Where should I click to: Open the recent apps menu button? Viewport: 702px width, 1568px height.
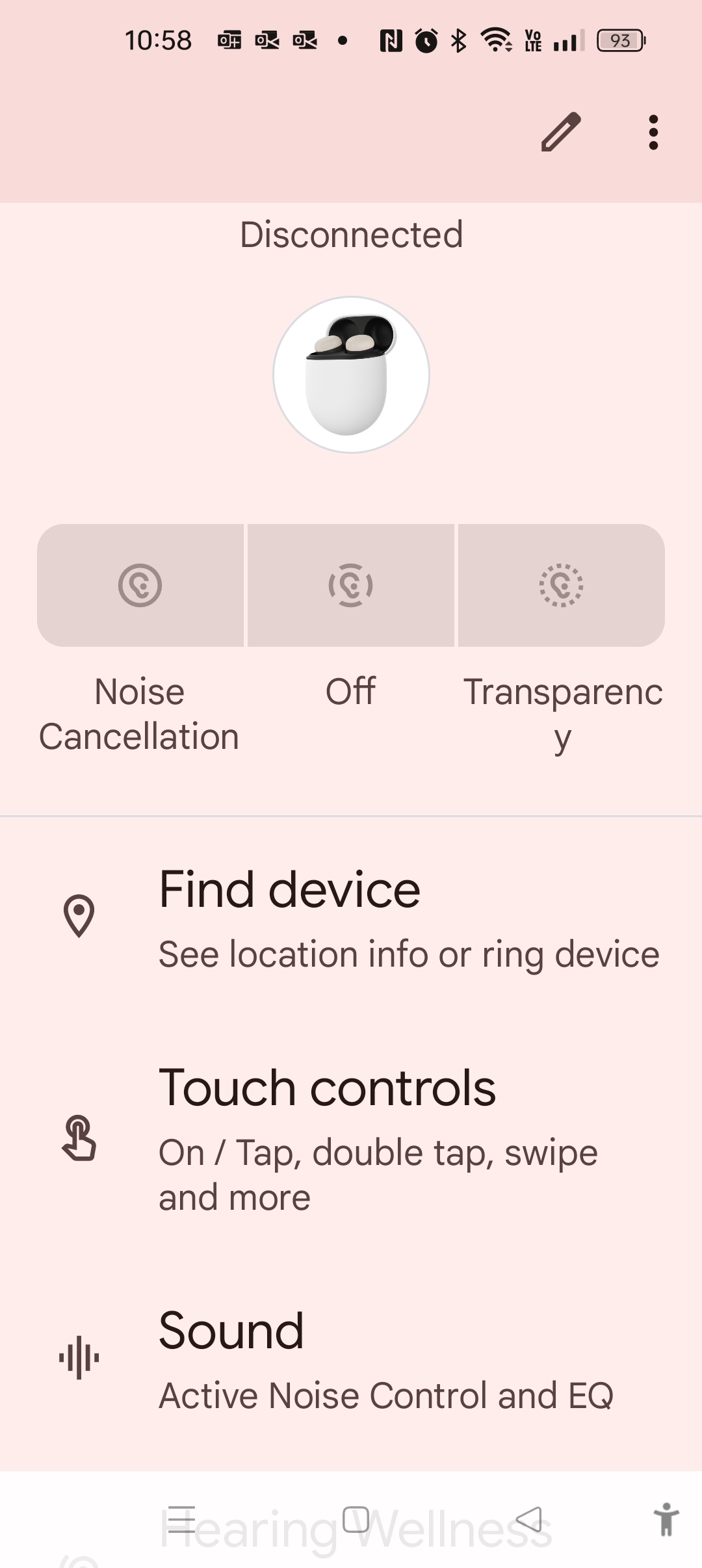tap(182, 1520)
